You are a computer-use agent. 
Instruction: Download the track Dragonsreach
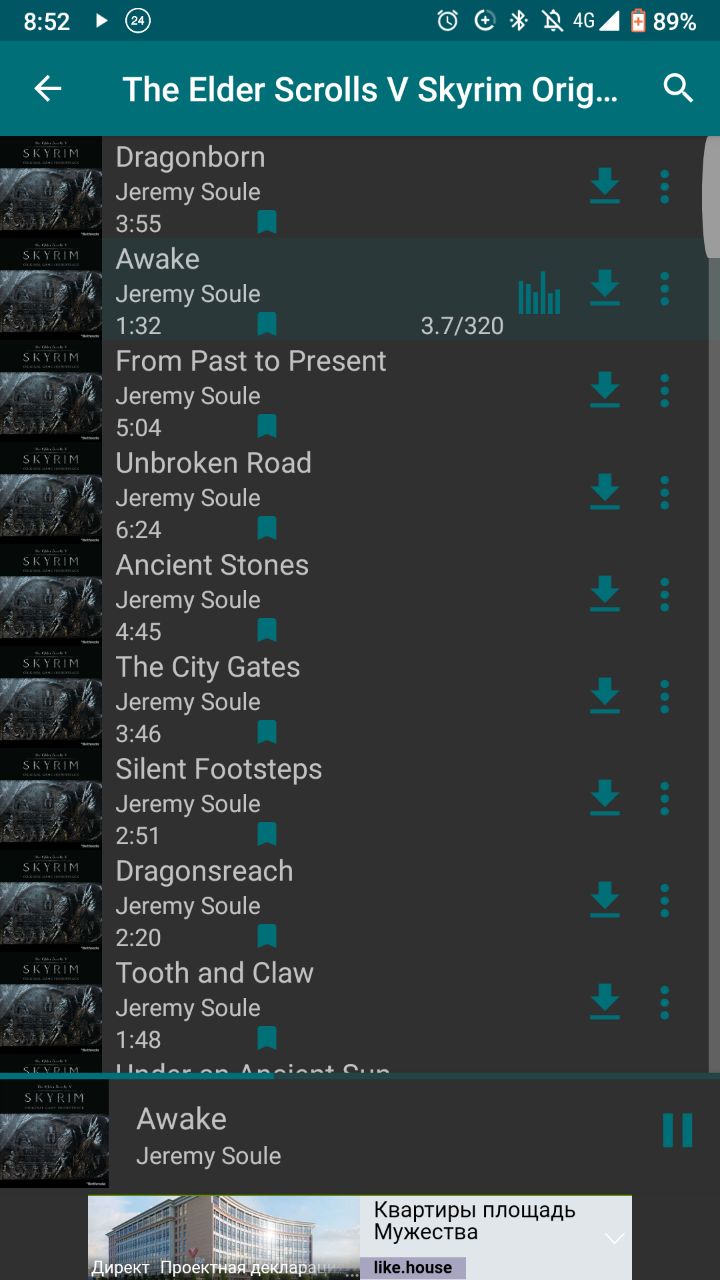605,901
